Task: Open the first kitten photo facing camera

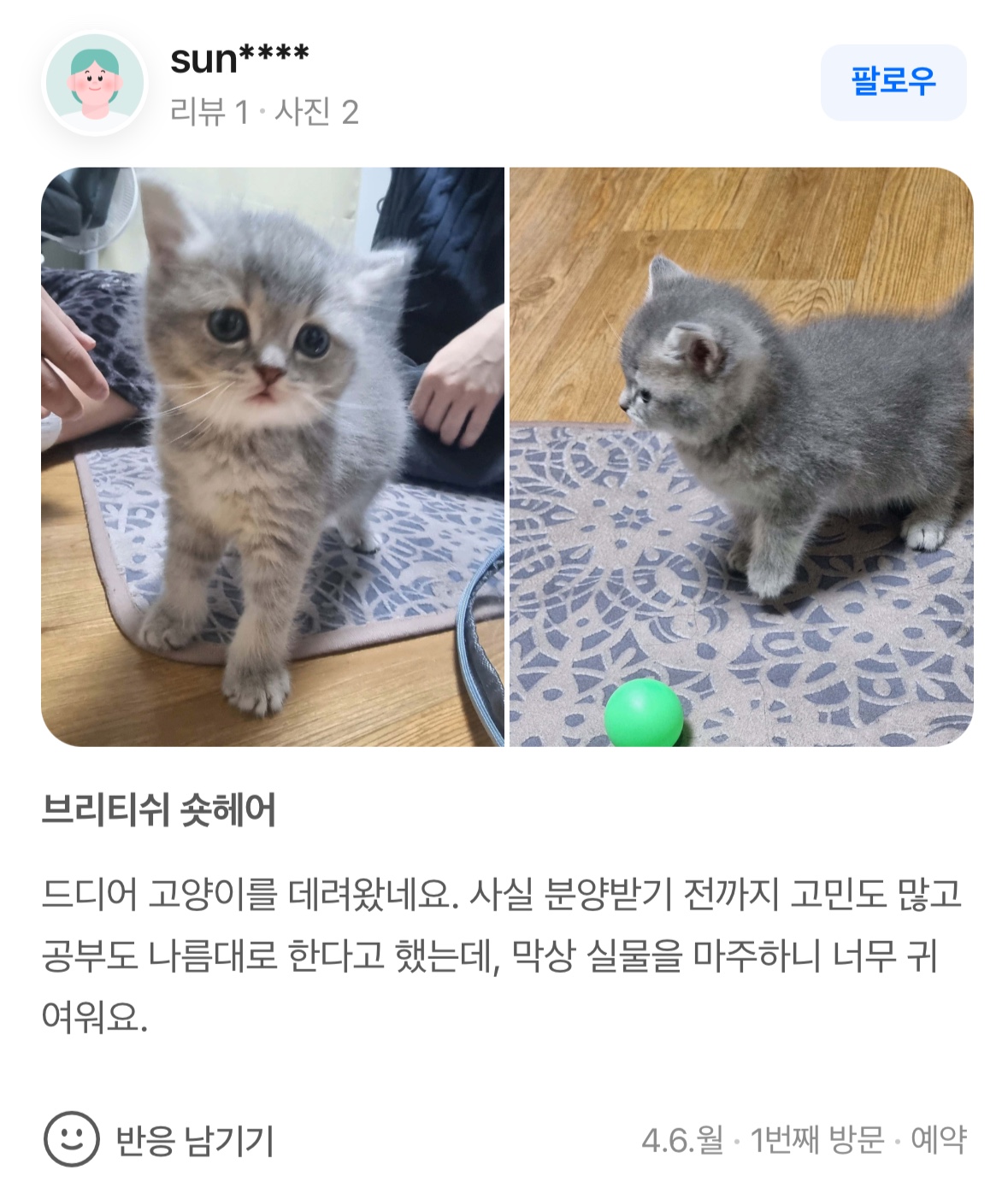Action: [x=272, y=456]
